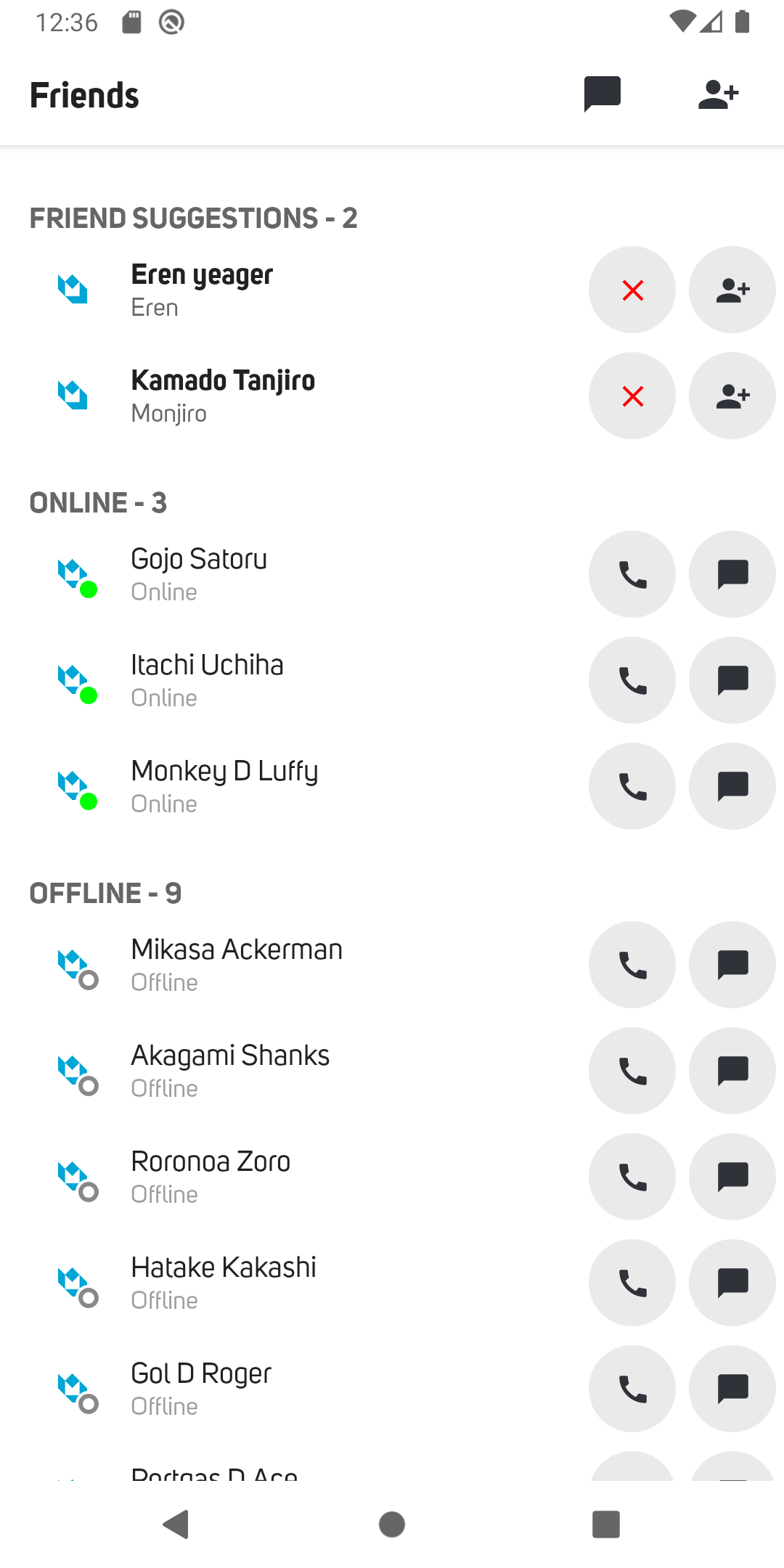
Task: Message Akagami Shanks
Action: [x=732, y=1071]
